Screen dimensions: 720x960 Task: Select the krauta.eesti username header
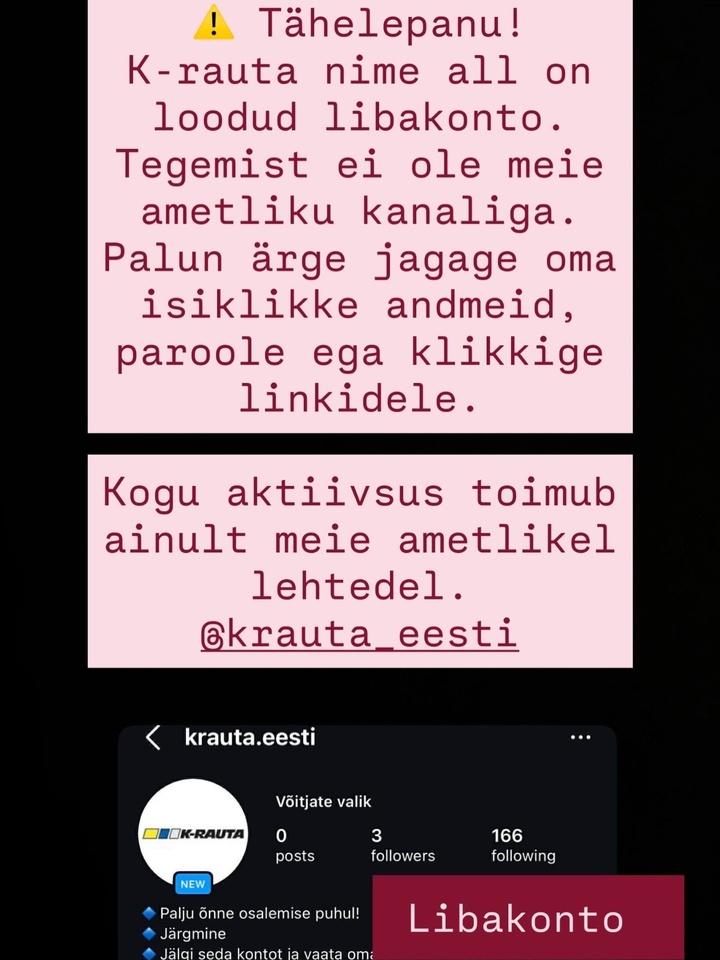point(249,737)
